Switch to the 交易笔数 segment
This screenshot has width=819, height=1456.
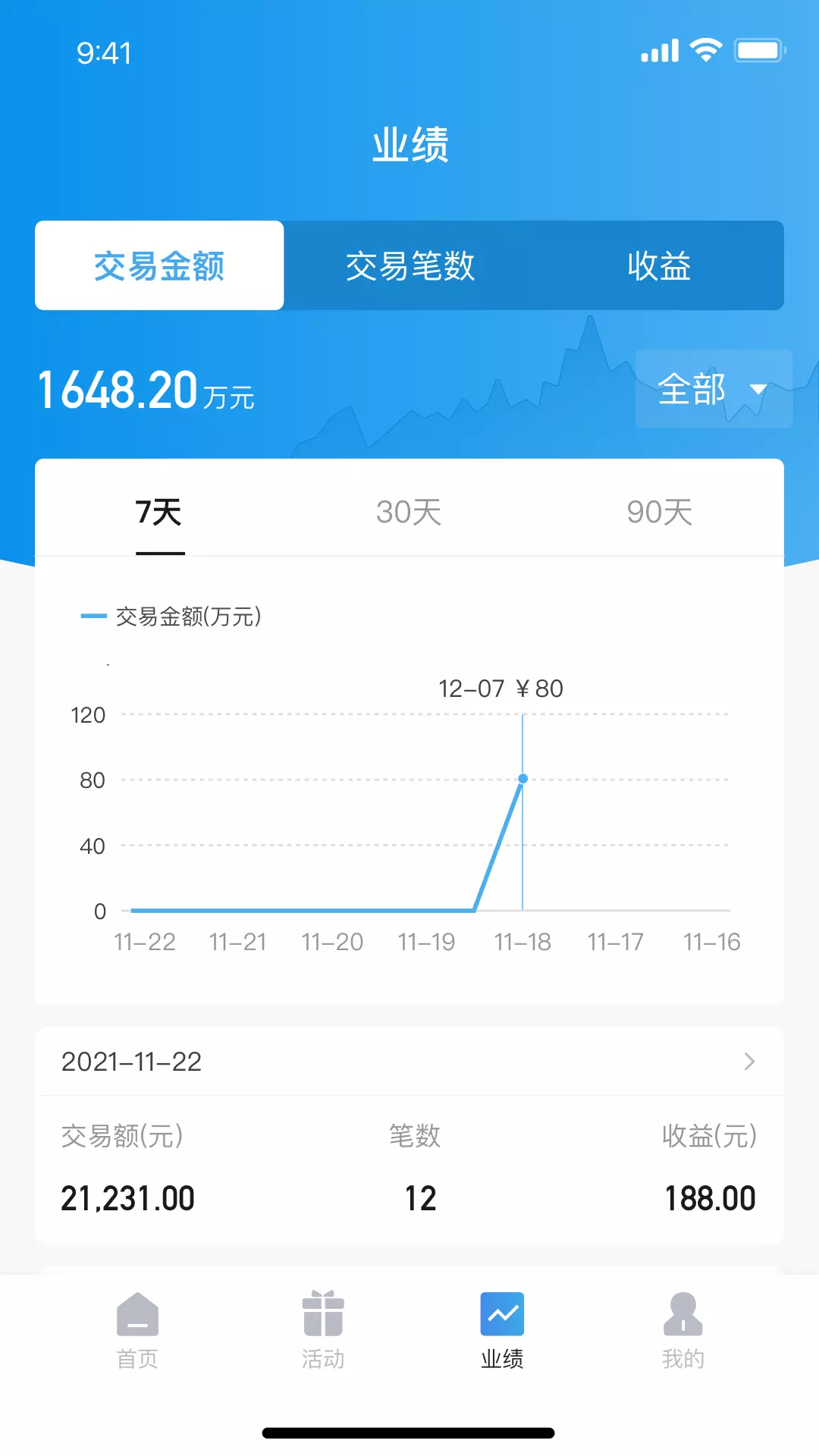pos(409,265)
